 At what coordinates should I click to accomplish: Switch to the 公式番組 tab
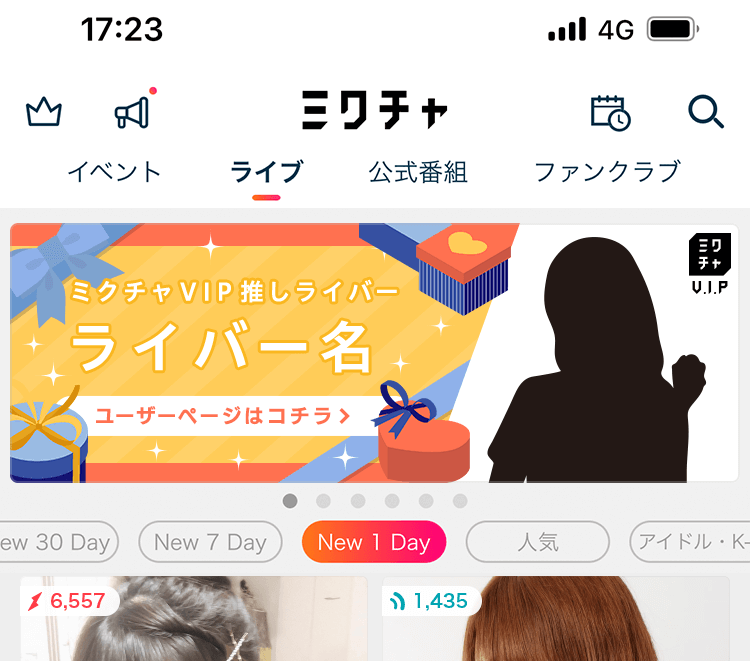418,172
